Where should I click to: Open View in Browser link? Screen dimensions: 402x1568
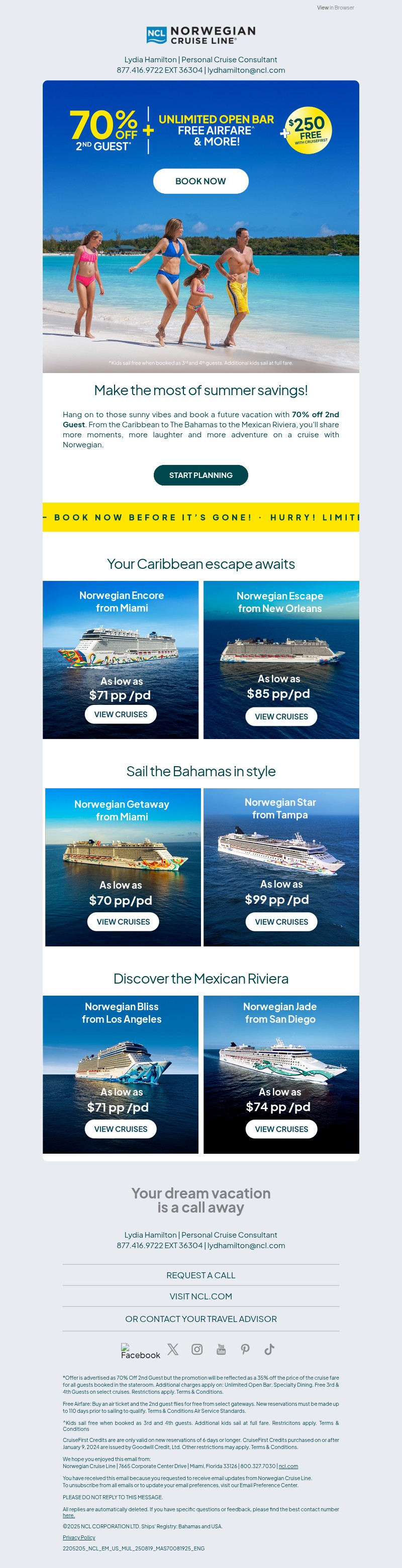coord(335,8)
